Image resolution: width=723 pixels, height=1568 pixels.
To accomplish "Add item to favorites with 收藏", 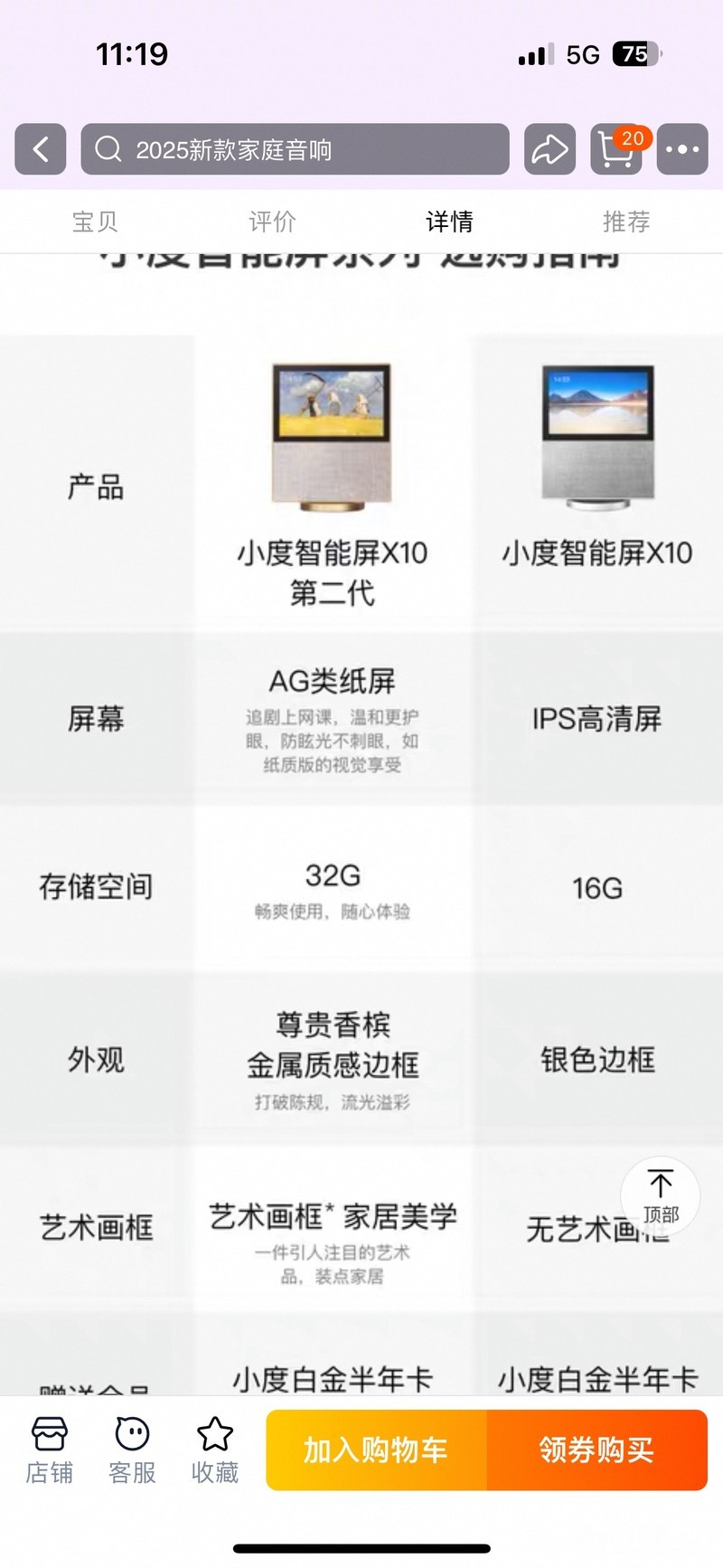I will click(215, 1450).
